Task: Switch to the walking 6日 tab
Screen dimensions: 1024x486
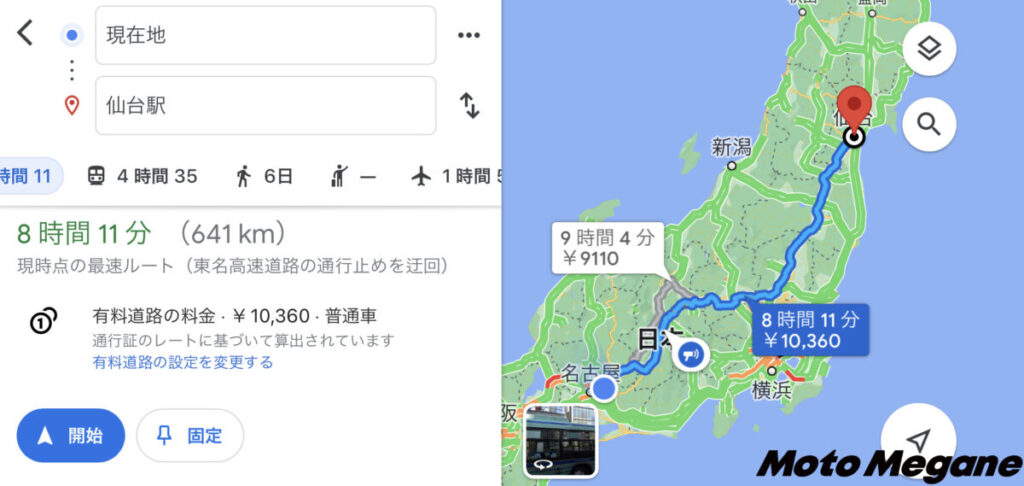Action: pos(264,177)
